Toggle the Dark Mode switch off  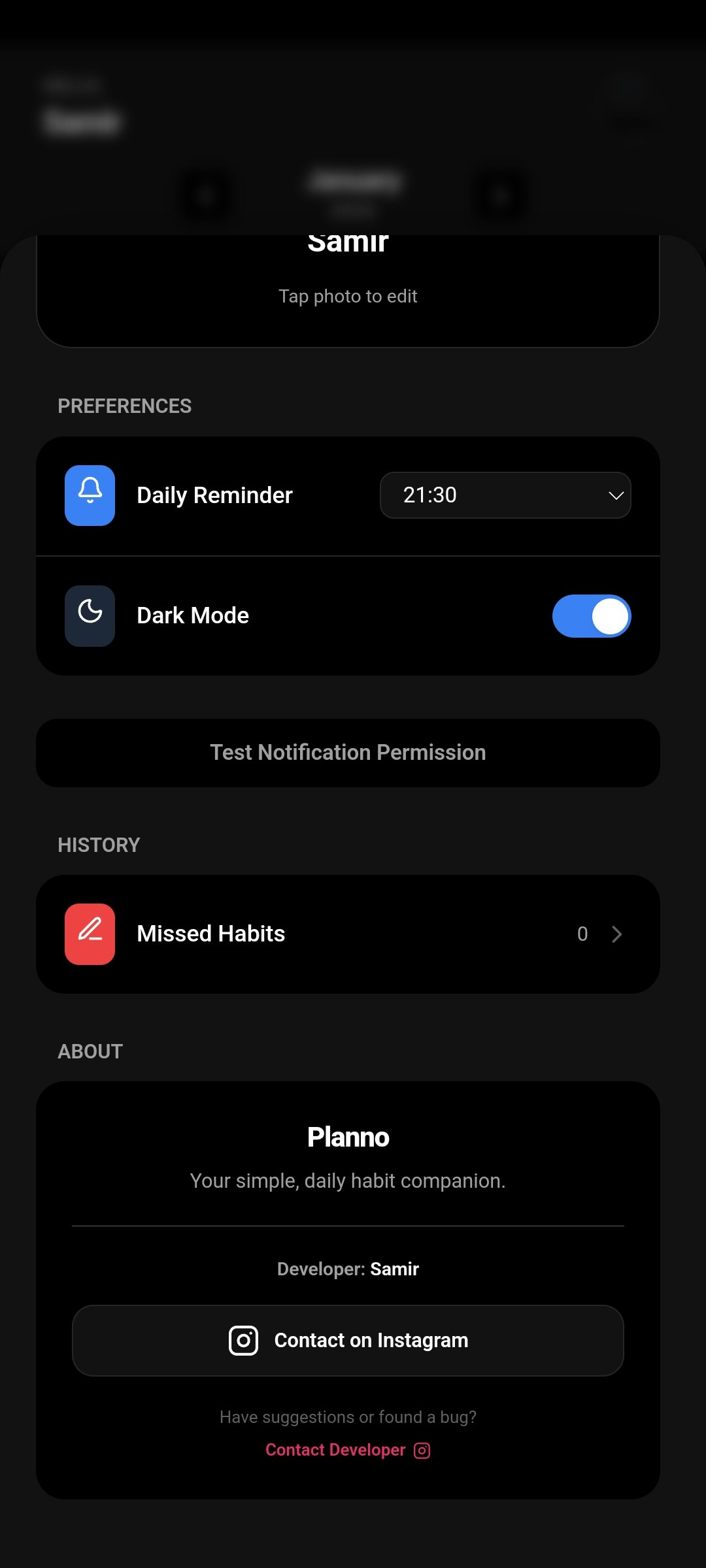click(591, 615)
